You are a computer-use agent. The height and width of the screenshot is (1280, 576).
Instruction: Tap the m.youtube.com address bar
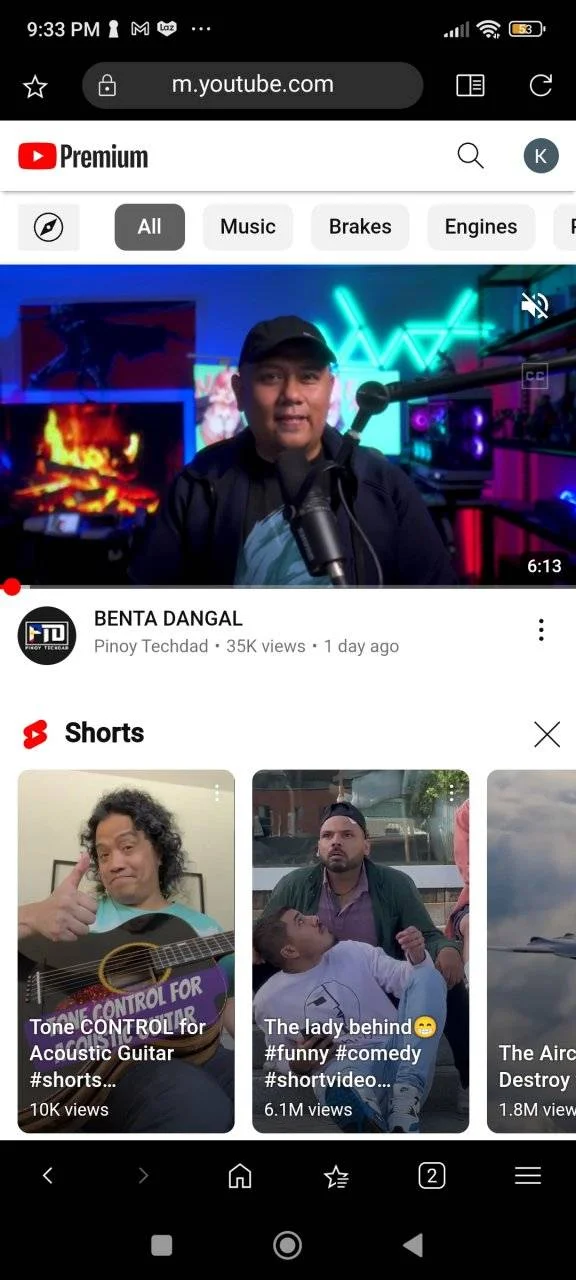[x=253, y=85]
